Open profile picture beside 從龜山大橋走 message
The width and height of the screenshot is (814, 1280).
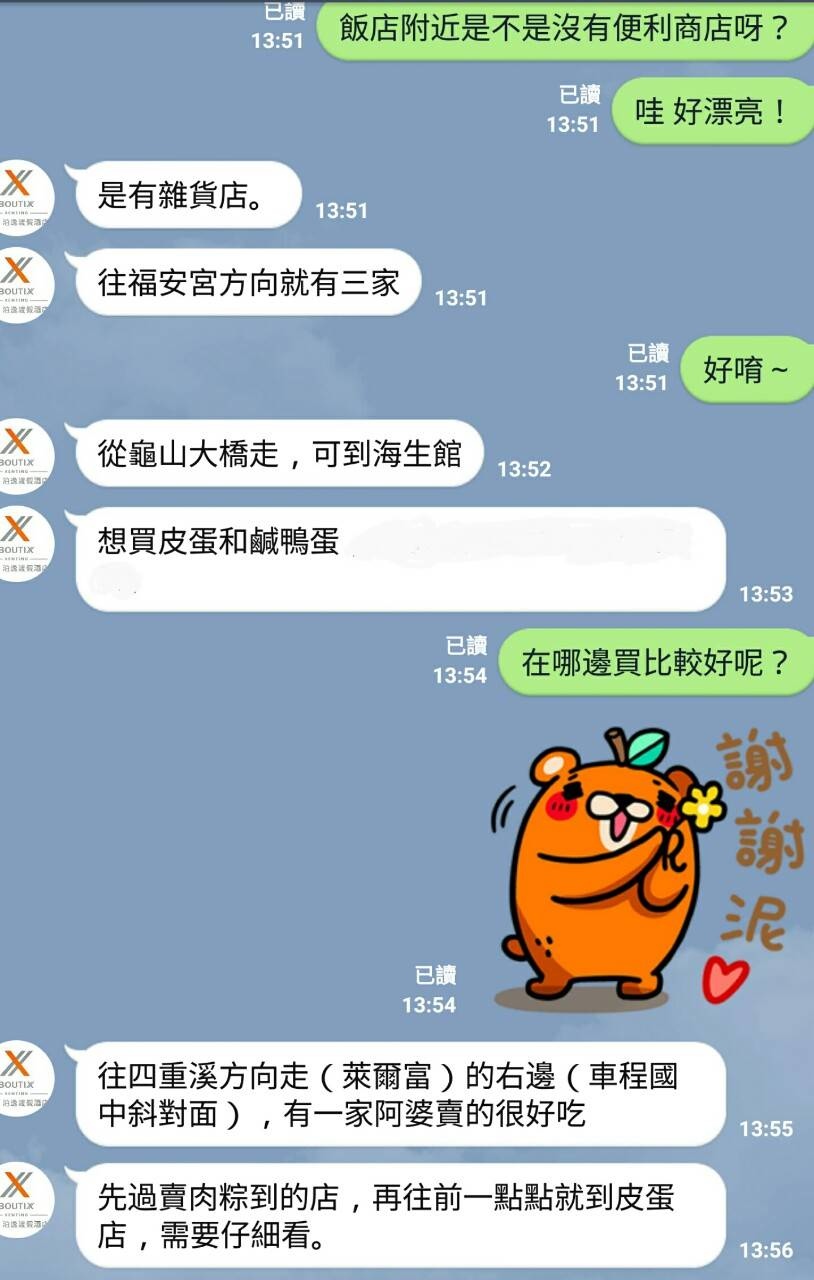[x=22, y=455]
